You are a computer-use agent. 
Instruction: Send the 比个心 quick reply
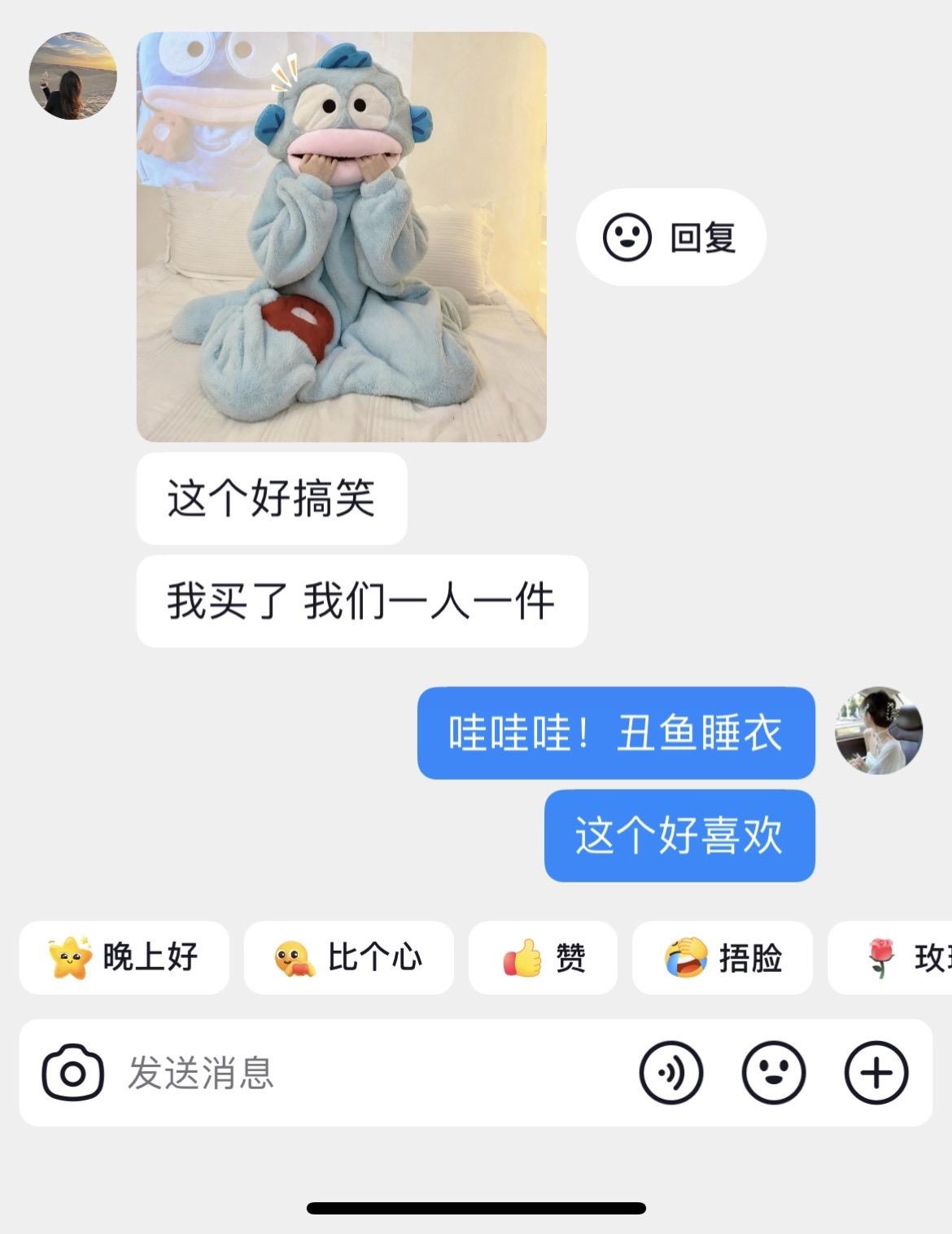tap(348, 957)
